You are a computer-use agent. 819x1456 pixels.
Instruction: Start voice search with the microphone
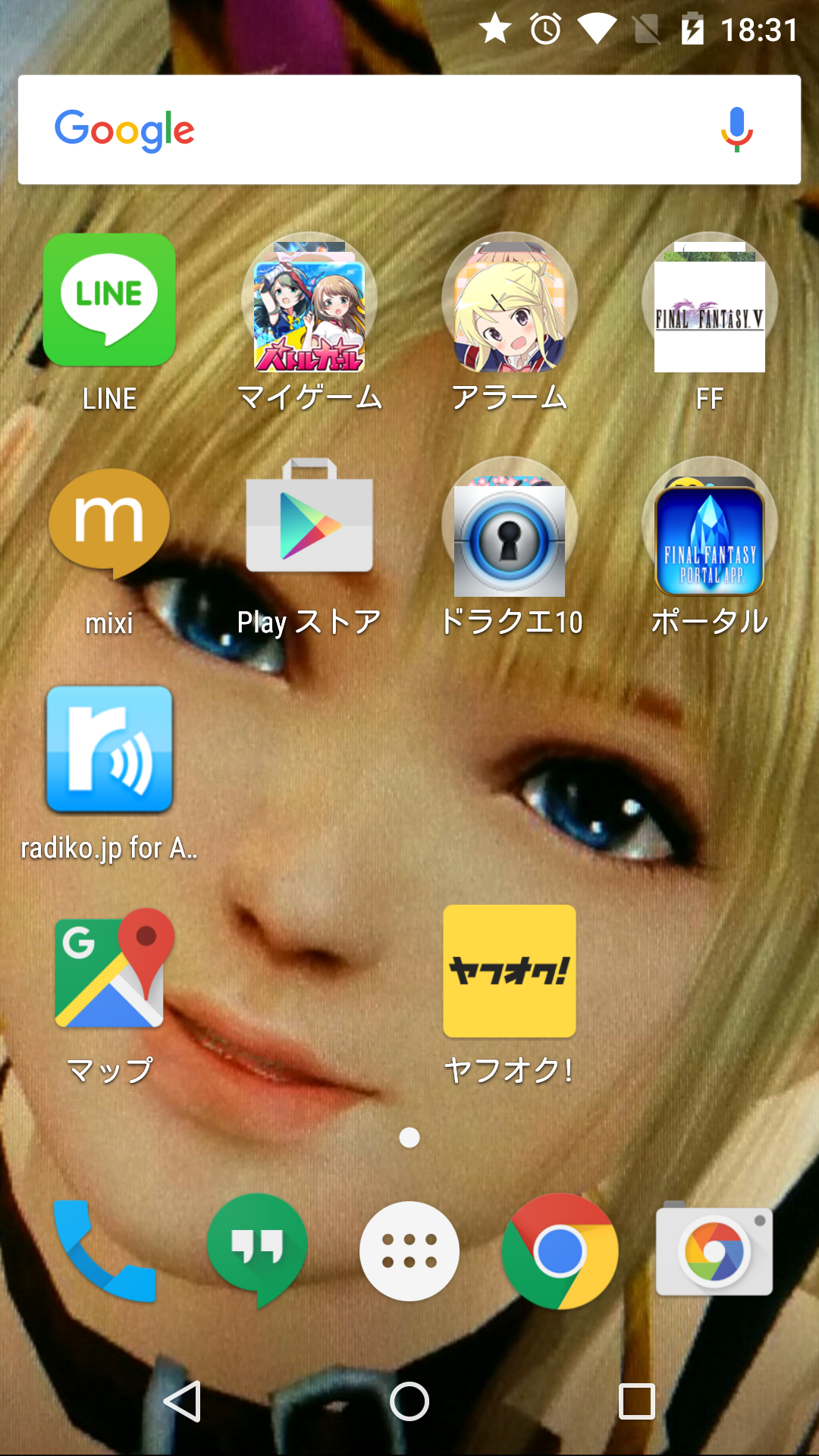[736, 130]
